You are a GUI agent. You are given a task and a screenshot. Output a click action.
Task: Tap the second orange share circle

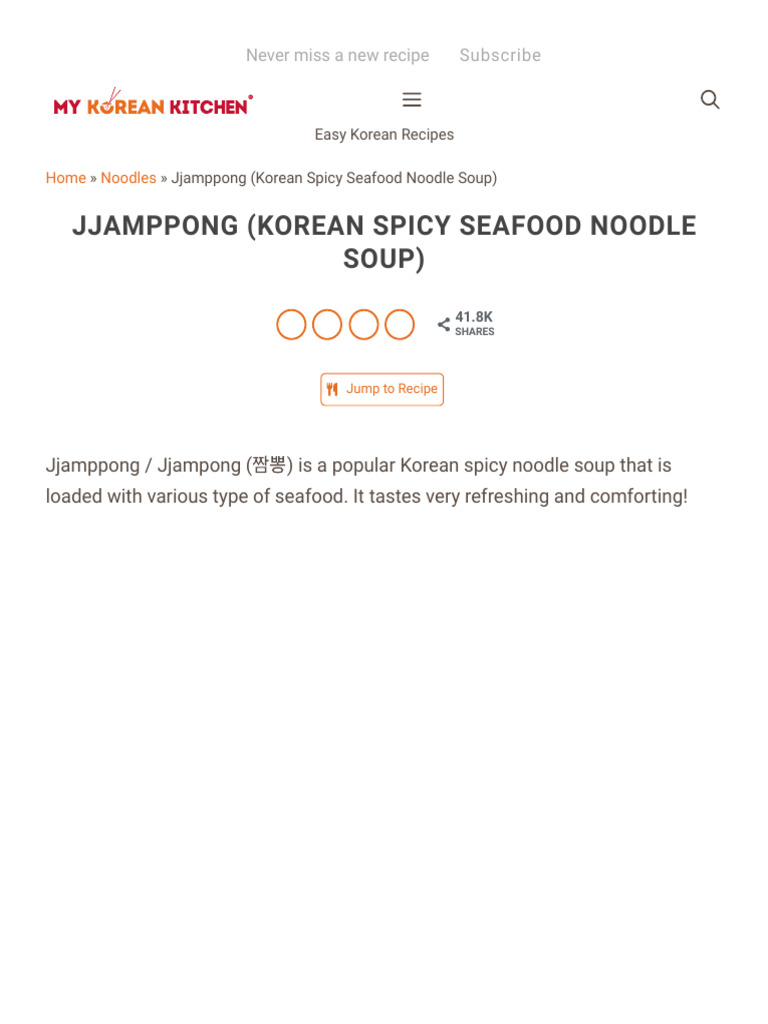327,325
